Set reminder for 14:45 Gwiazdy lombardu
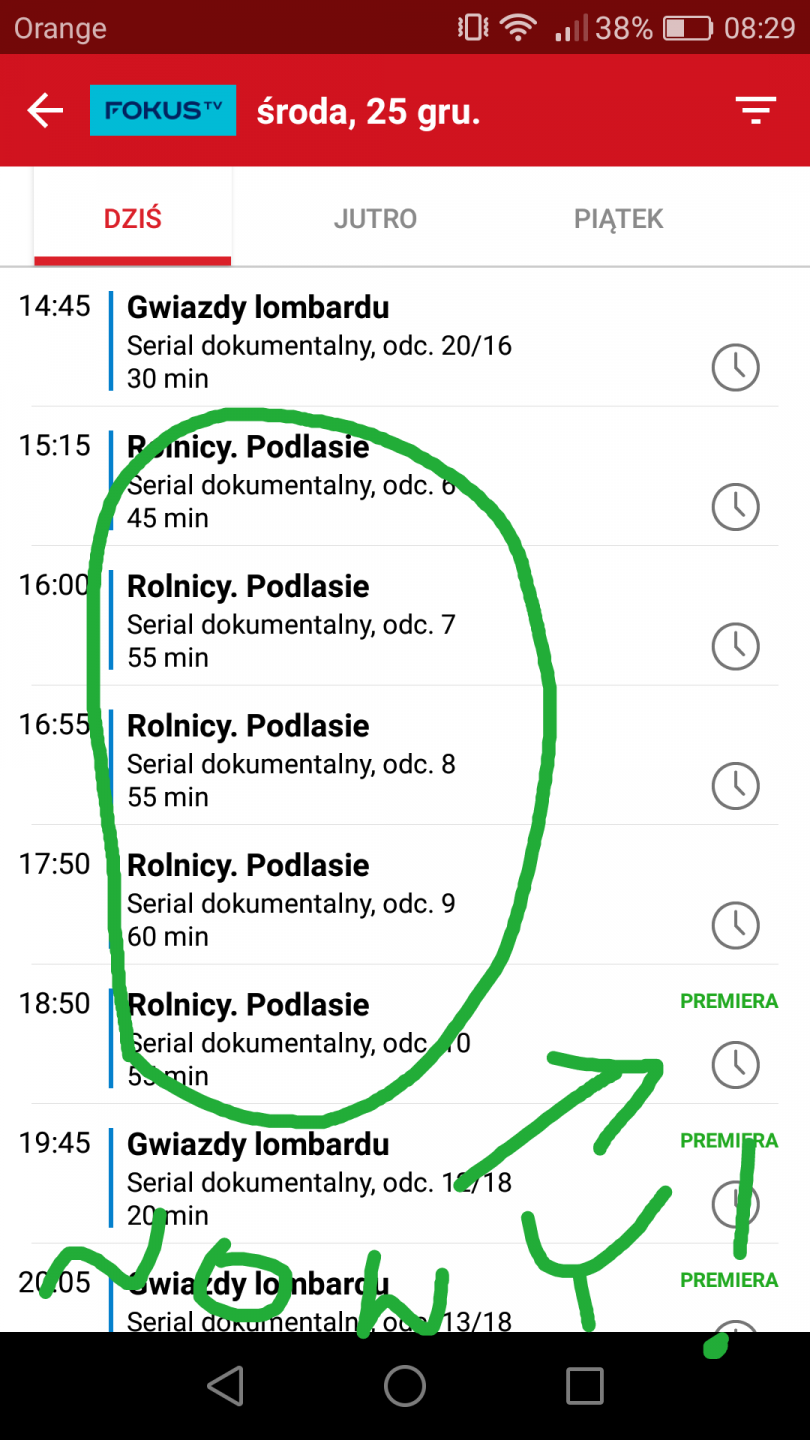810x1440 pixels. coord(735,367)
